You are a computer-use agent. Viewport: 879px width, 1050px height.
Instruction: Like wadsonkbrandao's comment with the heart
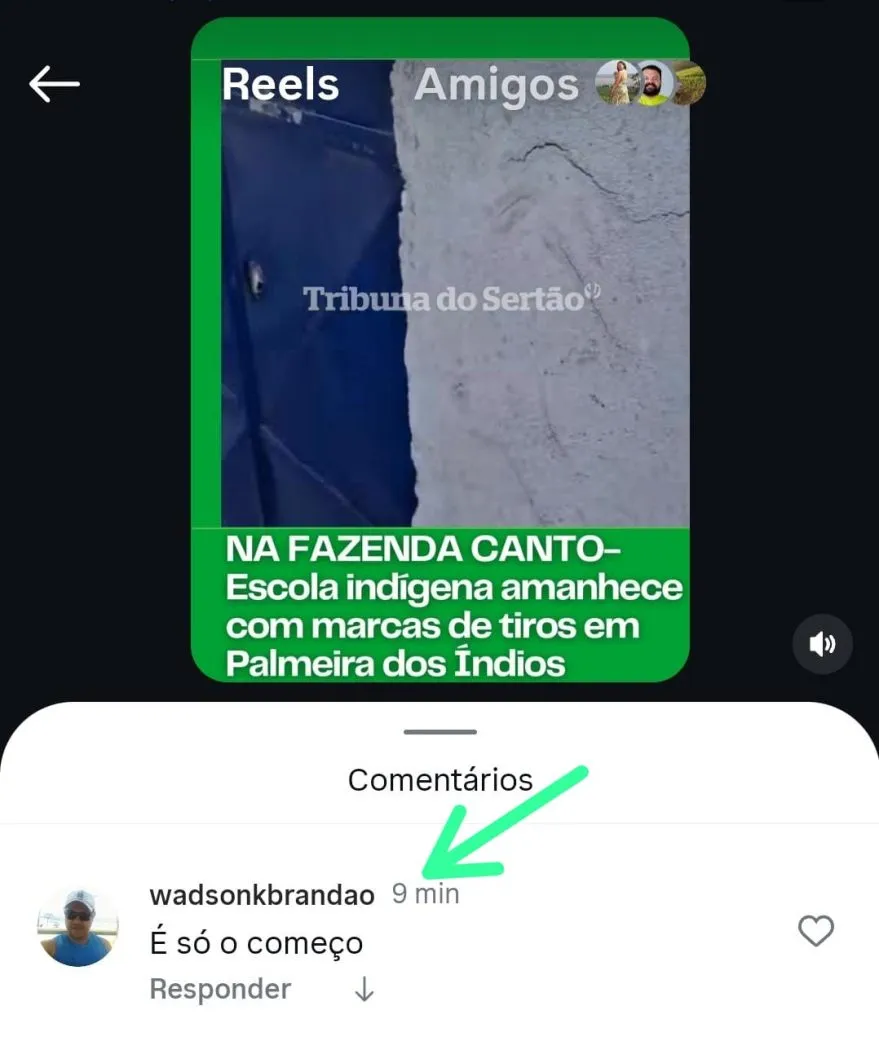tap(816, 931)
